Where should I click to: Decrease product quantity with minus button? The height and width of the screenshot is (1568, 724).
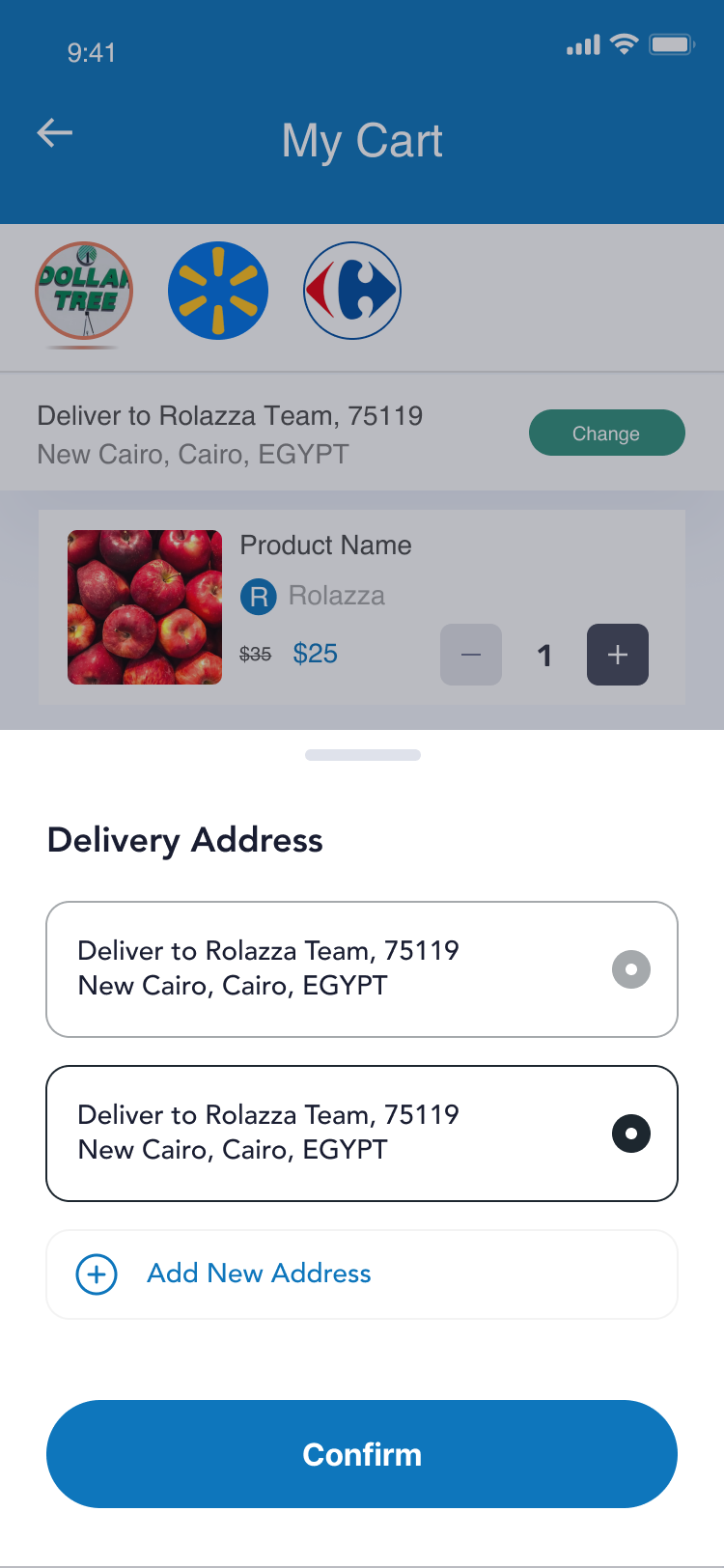tap(471, 655)
